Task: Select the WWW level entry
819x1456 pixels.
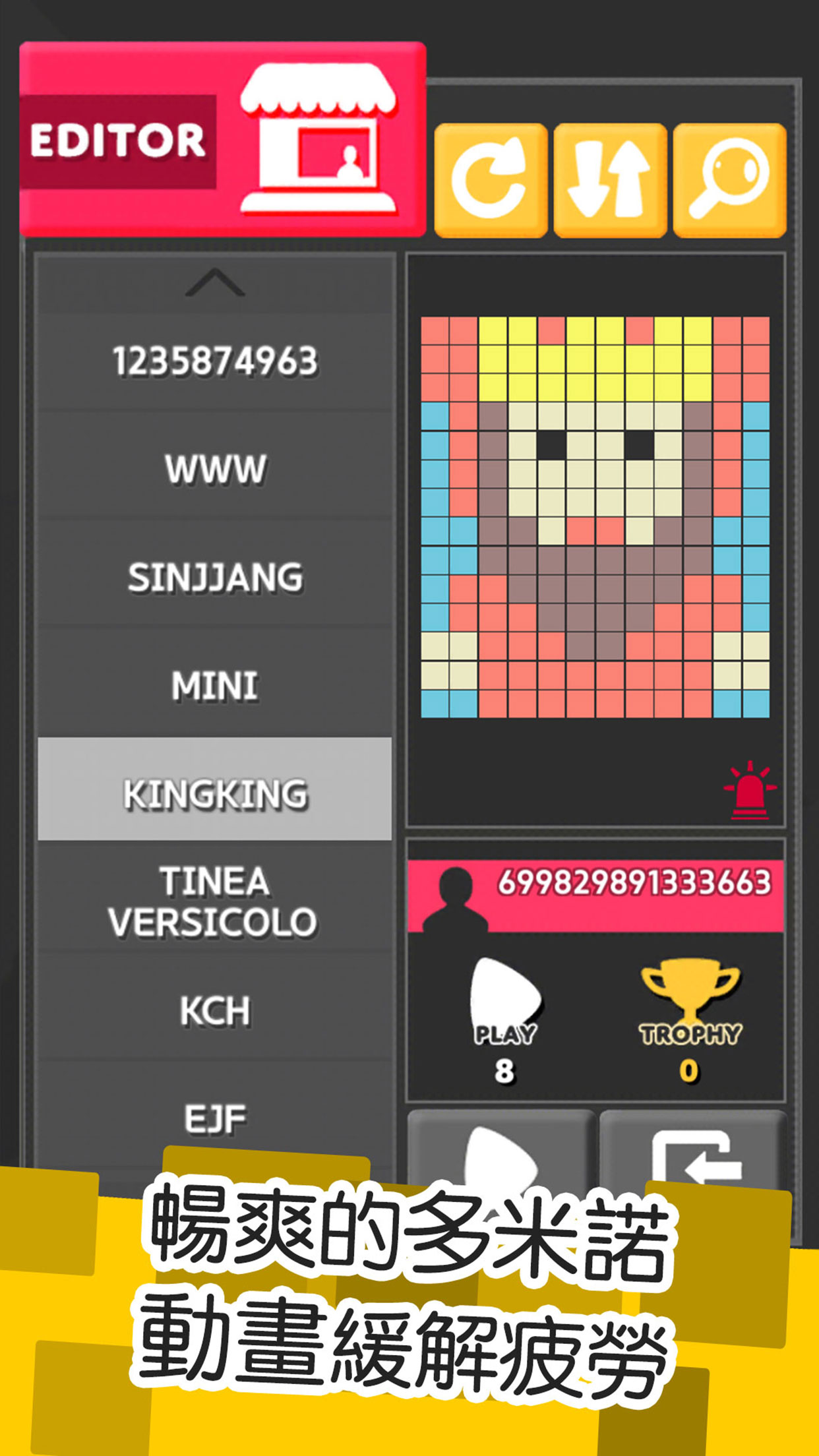Action: tap(215, 469)
